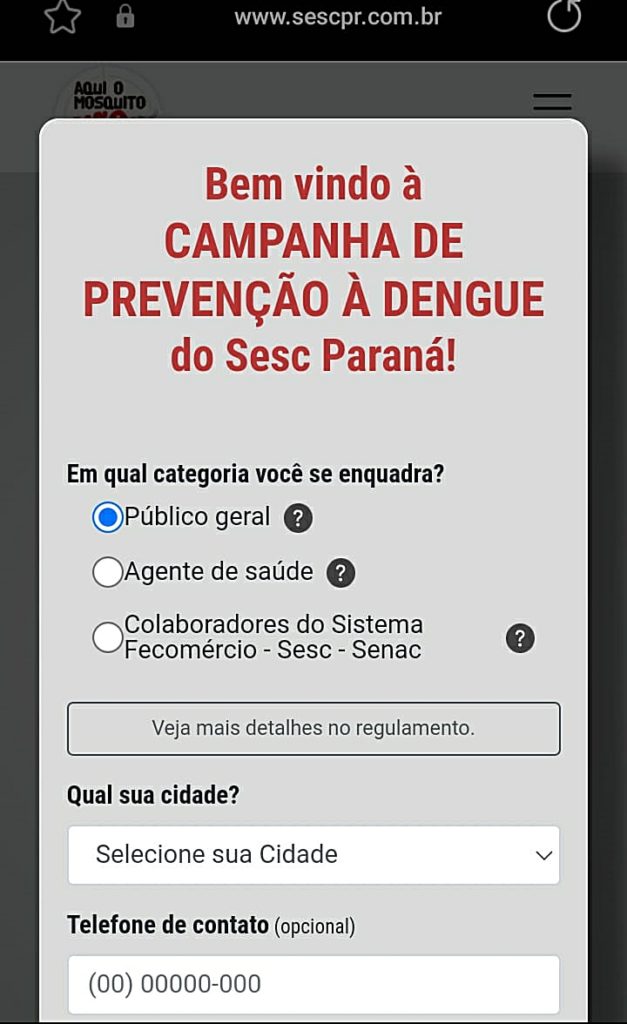
Task: Show help for Agente de saúde
Action: 341,573
